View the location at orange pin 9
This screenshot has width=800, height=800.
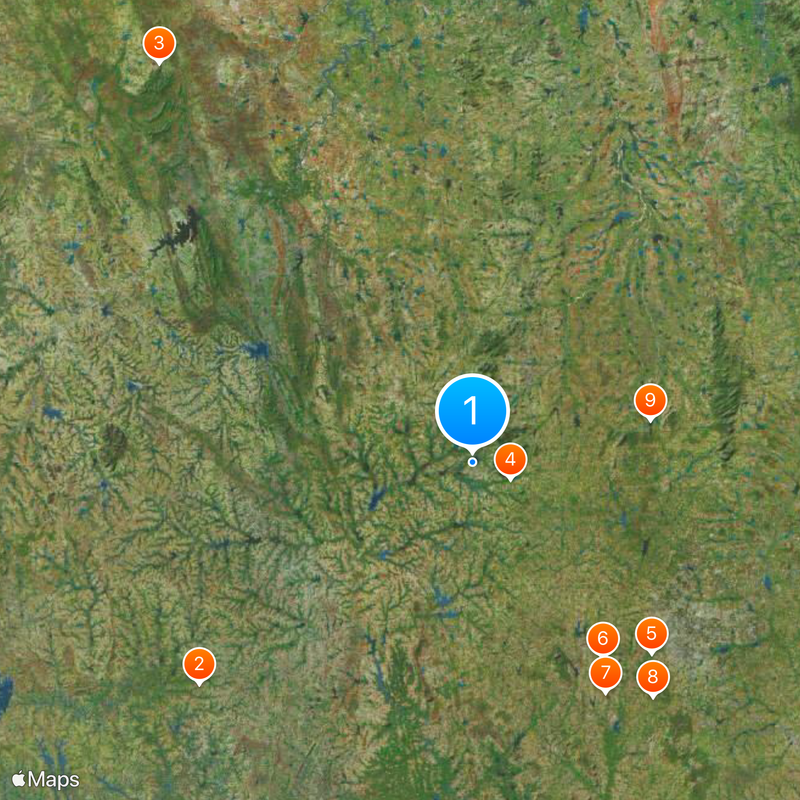pos(650,401)
